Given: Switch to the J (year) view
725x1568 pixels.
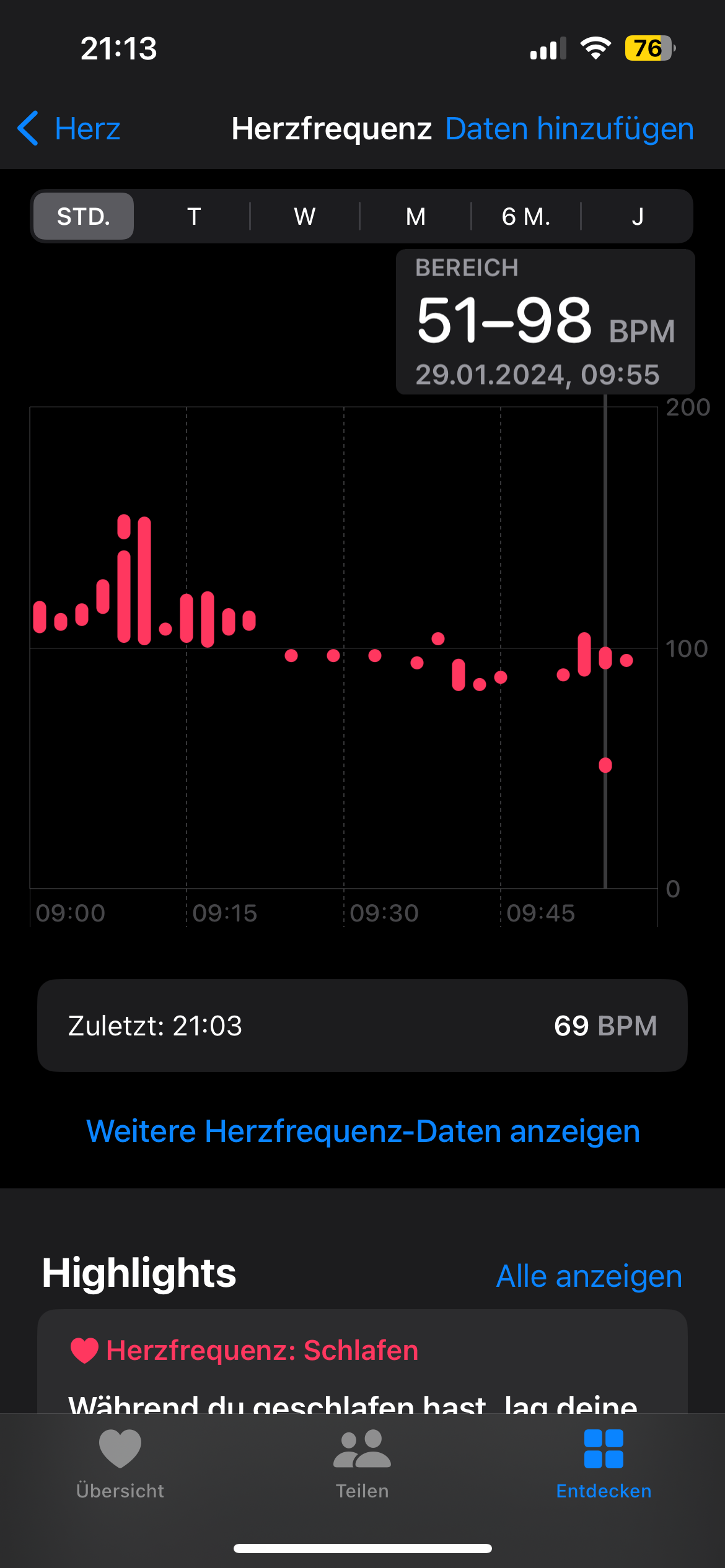Looking at the screenshot, I should point(637,217).
